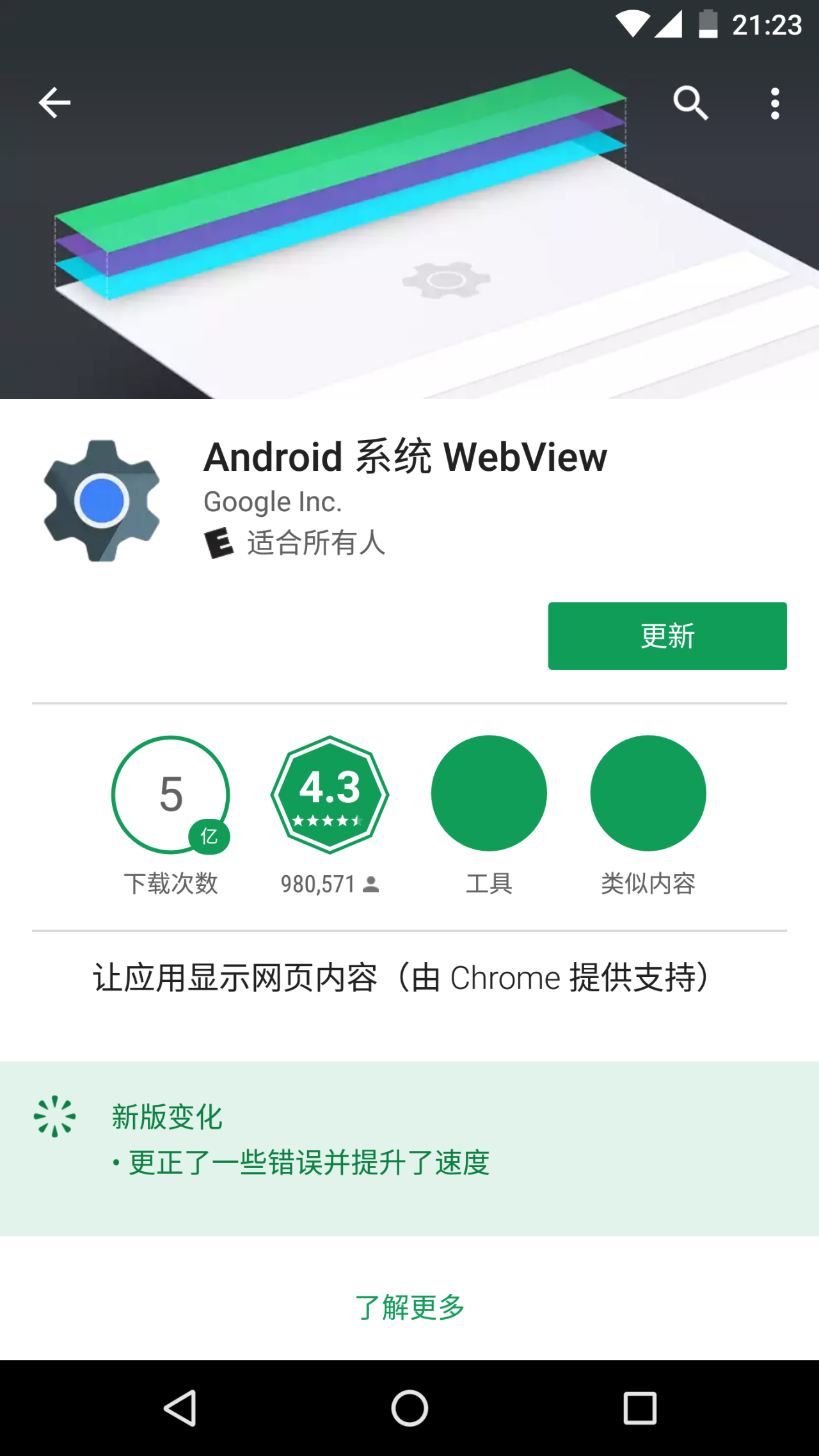Open the three-dot overflow menu
The image size is (819, 1456).
point(775,103)
